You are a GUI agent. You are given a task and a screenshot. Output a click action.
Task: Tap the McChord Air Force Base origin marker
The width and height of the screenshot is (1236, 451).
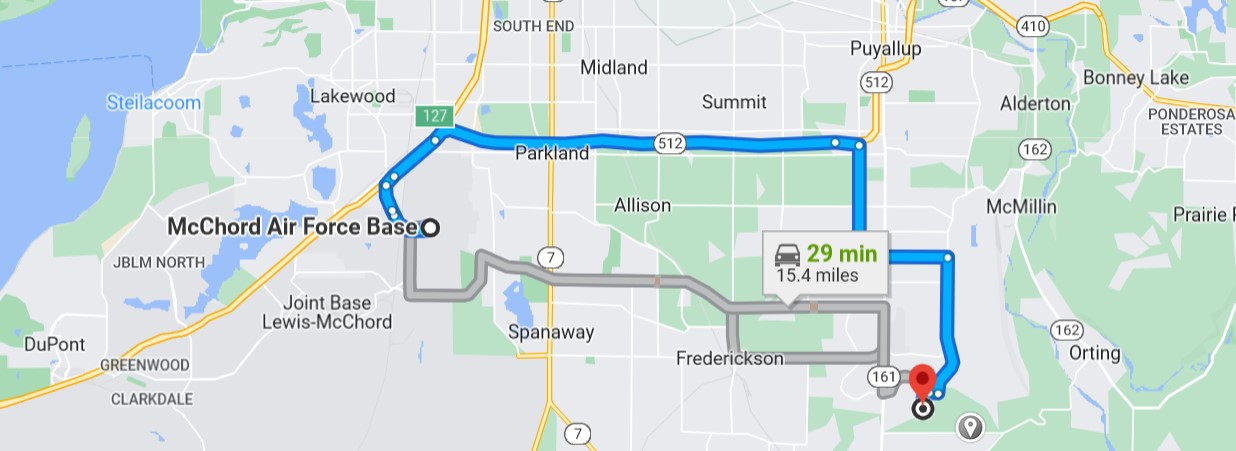(x=430, y=228)
